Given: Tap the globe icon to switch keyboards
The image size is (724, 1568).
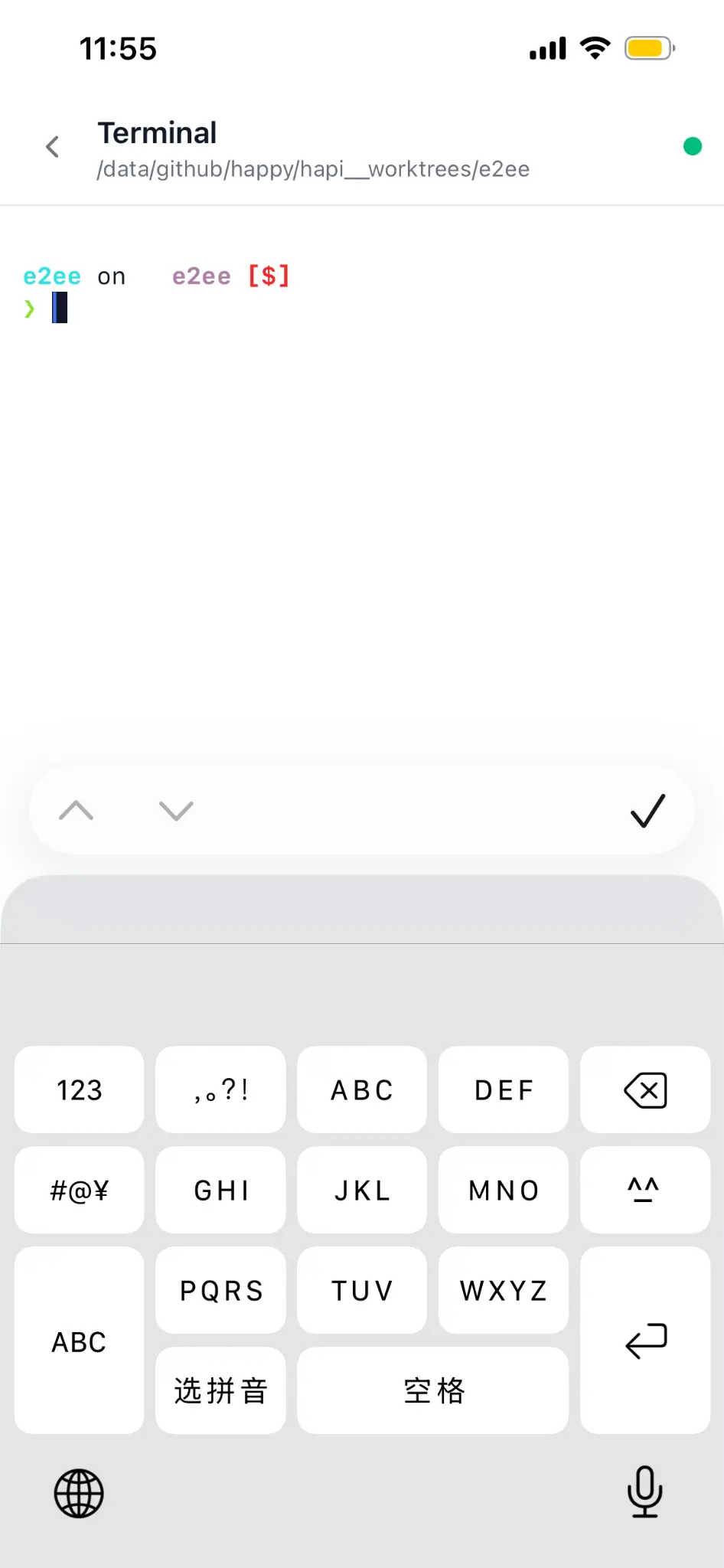Looking at the screenshot, I should (78, 1491).
